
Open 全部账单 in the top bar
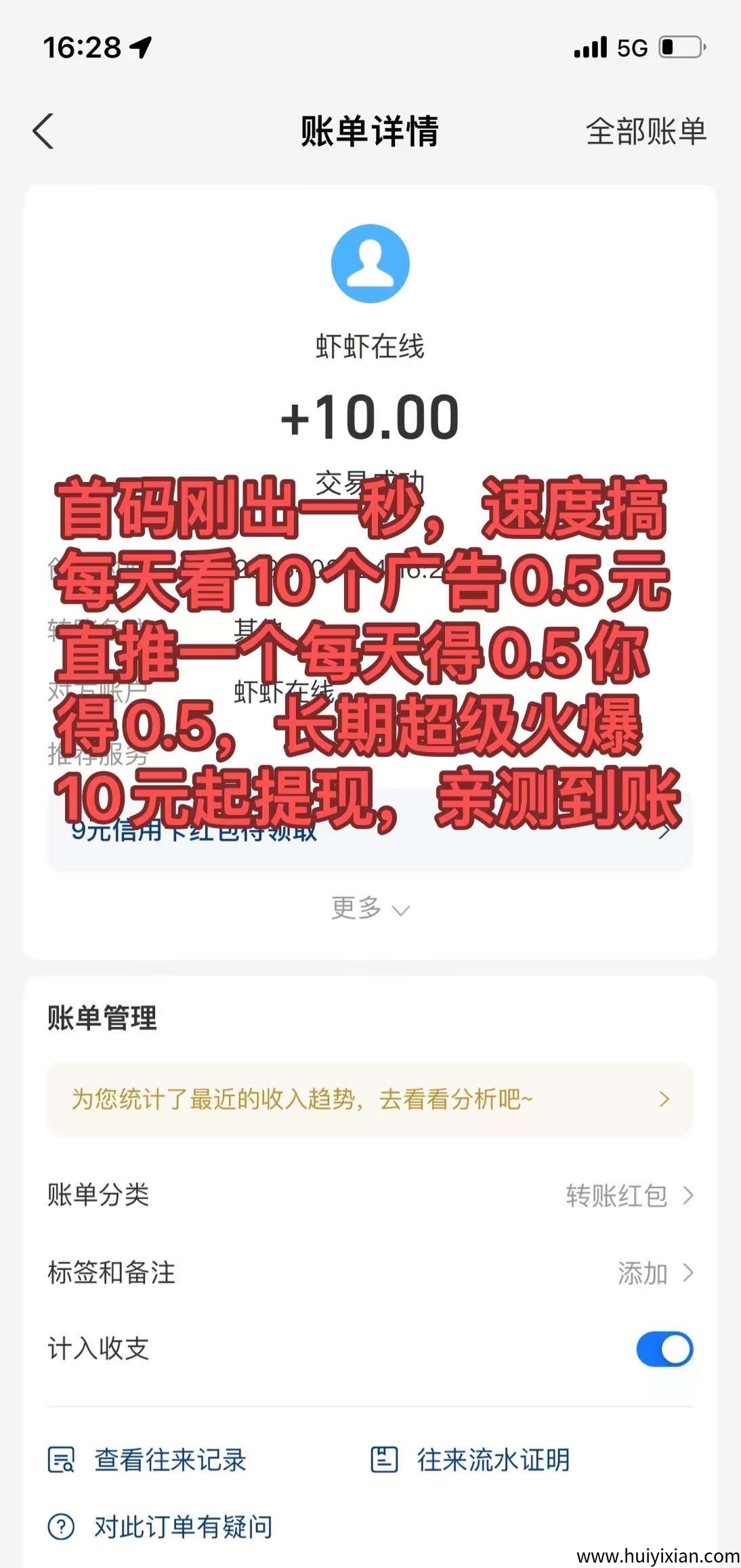[x=645, y=131]
